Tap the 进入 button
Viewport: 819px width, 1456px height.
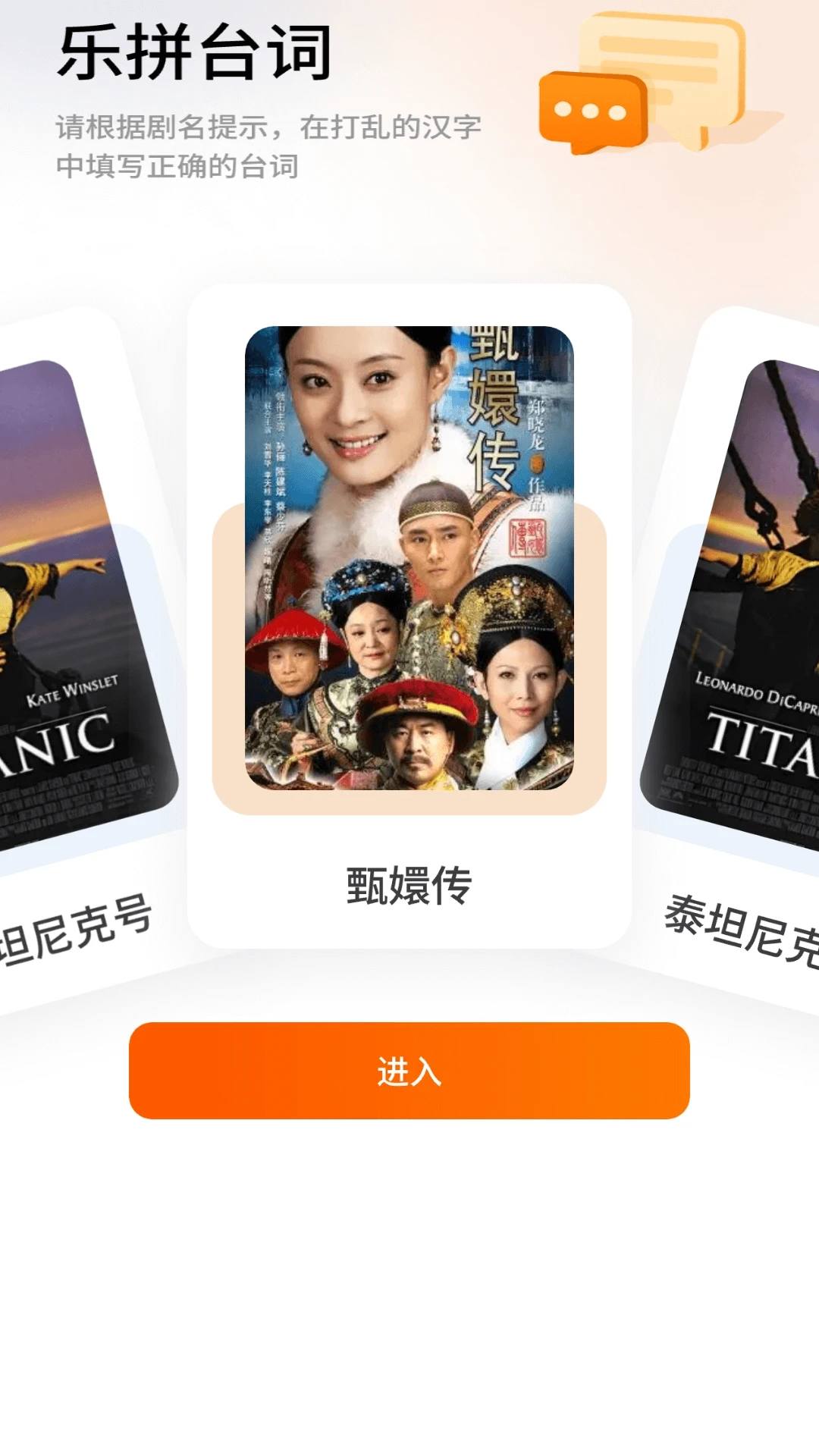[x=409, y=1071]
